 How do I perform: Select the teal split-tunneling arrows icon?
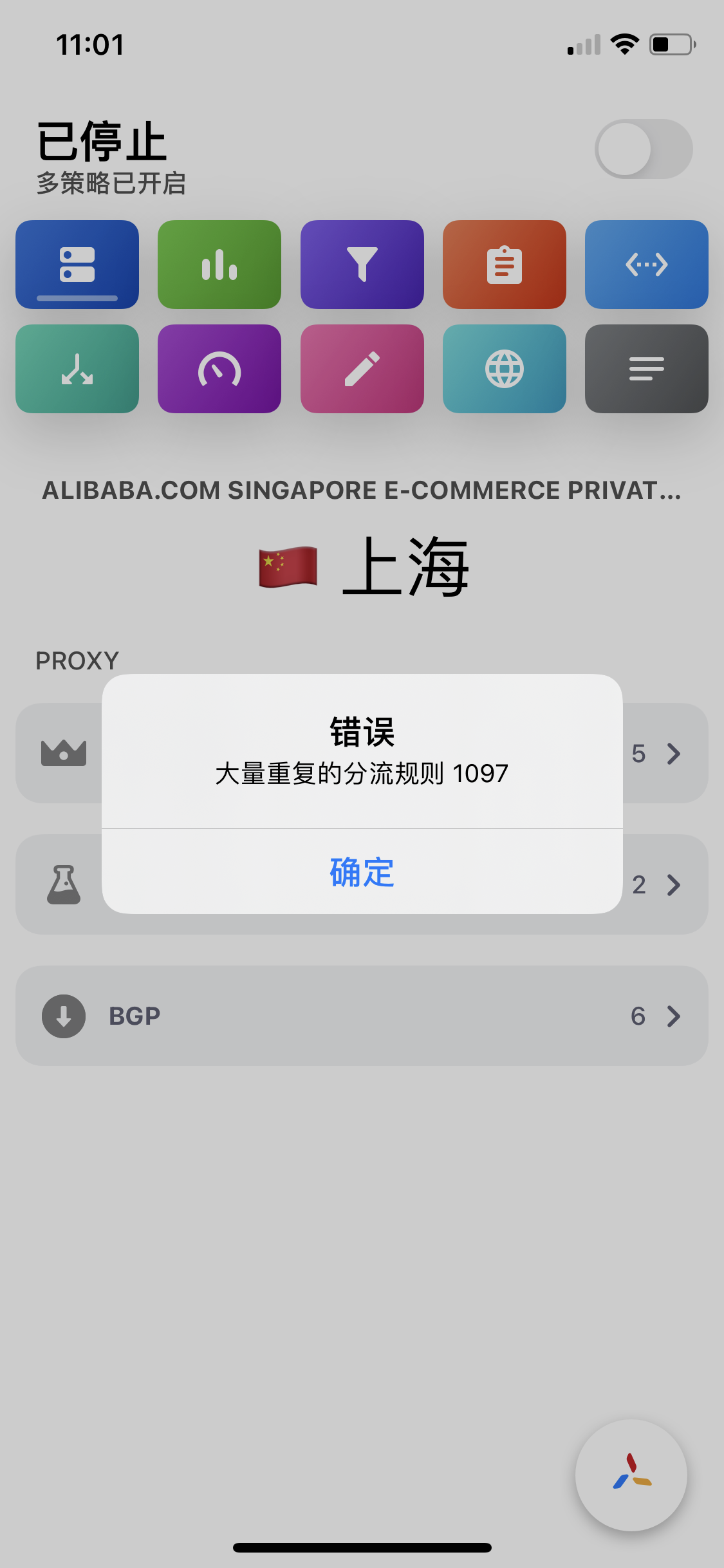point(77,368)
